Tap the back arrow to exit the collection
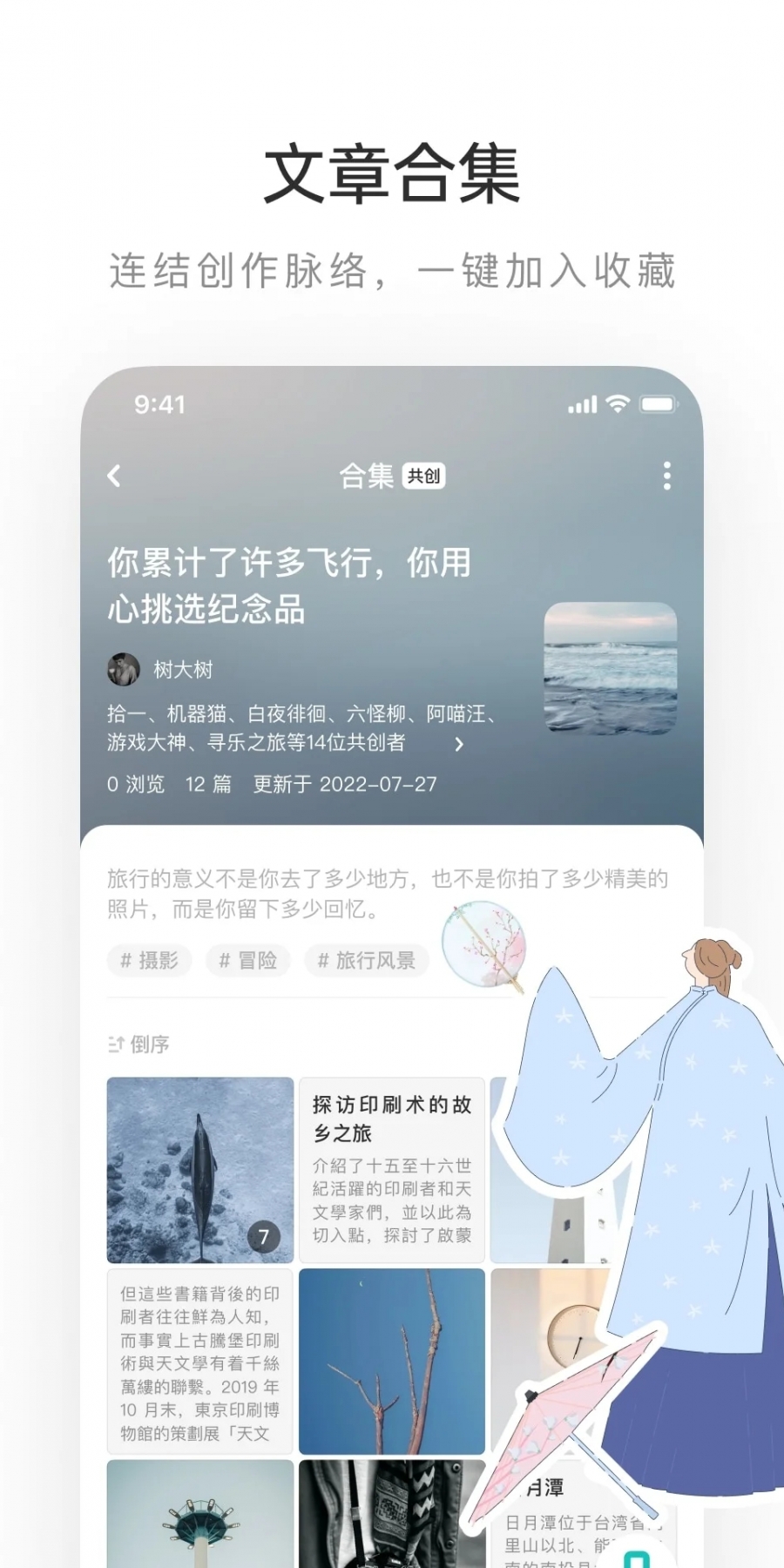This screenshot has width=784, height=1568. click(113, 476)
